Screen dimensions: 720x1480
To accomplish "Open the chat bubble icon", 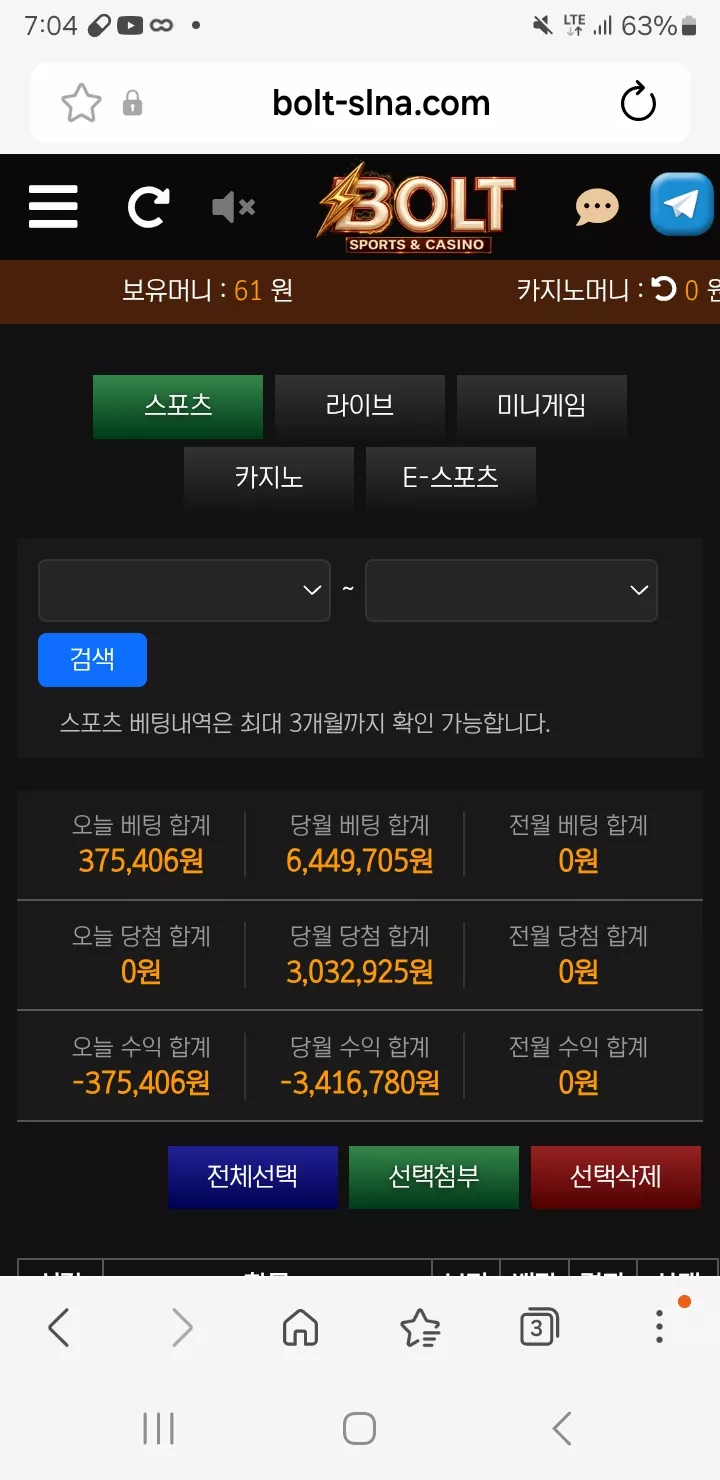I will click(x=597, y=207).
